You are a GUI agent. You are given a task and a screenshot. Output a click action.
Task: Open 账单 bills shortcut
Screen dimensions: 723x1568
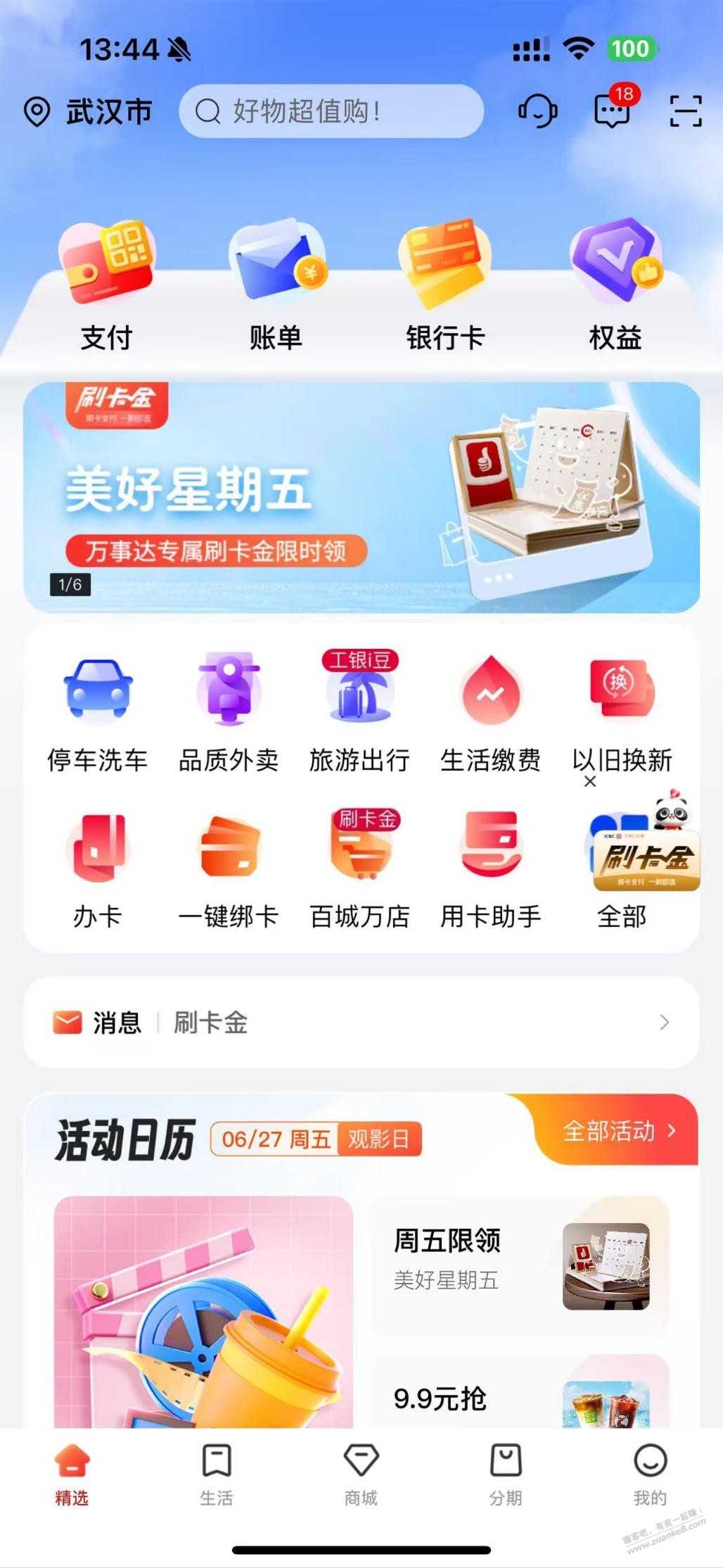tap(276, 286)
